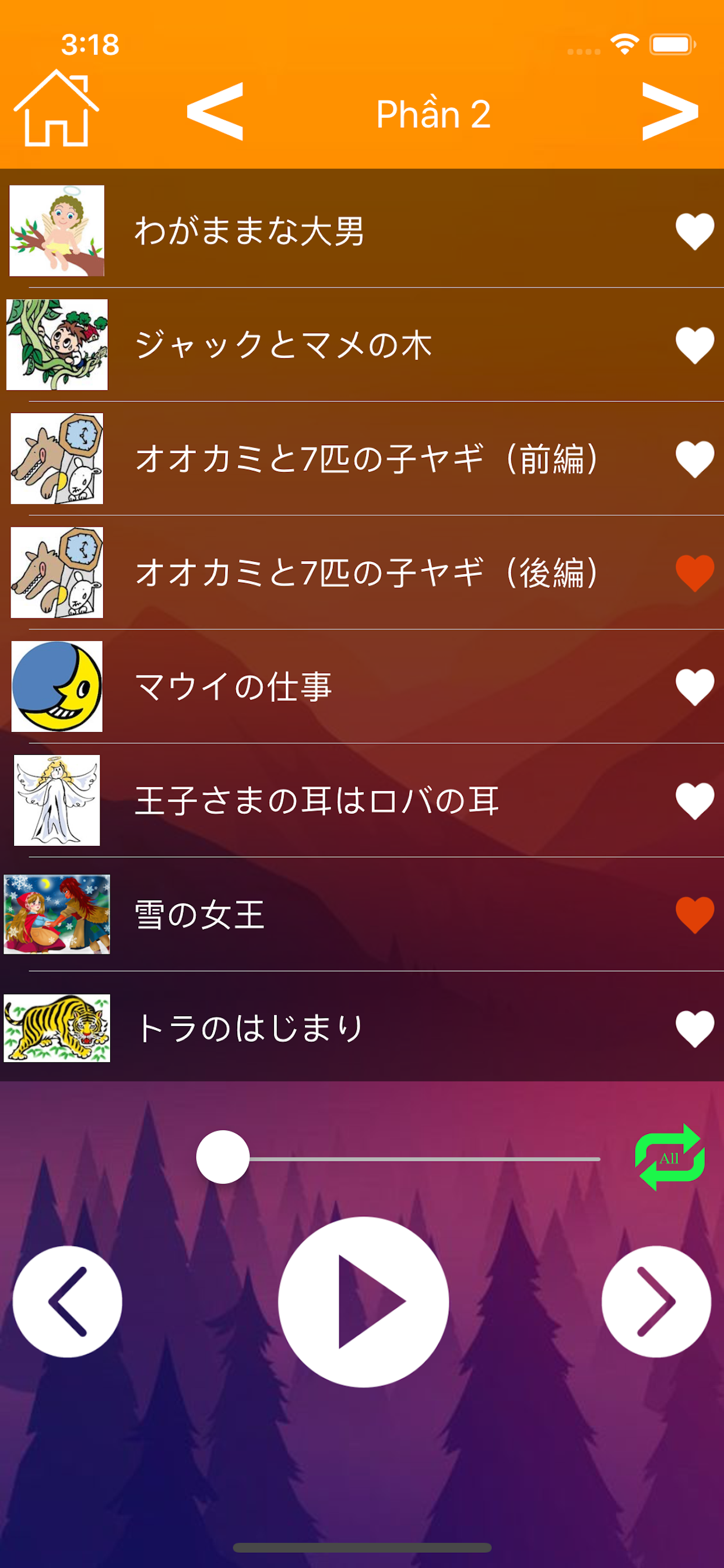The height and width of the screenshot is (1568, 724).
Task: Favorite the story わがままな大男
Action: click(x=694, y=232)
